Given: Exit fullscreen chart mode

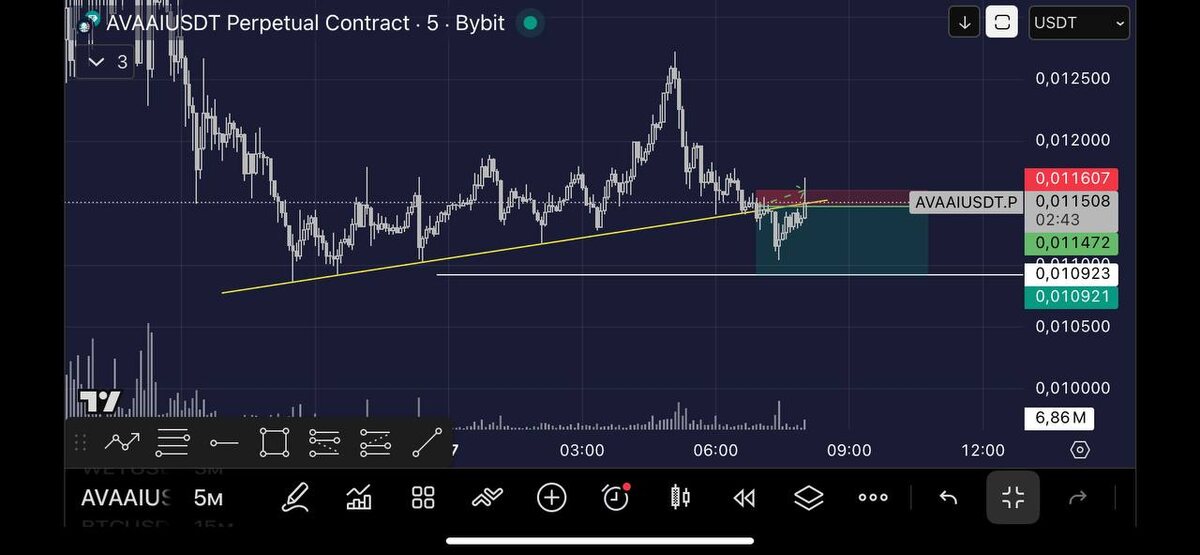Looking at the screenshot, I should [x=1013, y=497].
